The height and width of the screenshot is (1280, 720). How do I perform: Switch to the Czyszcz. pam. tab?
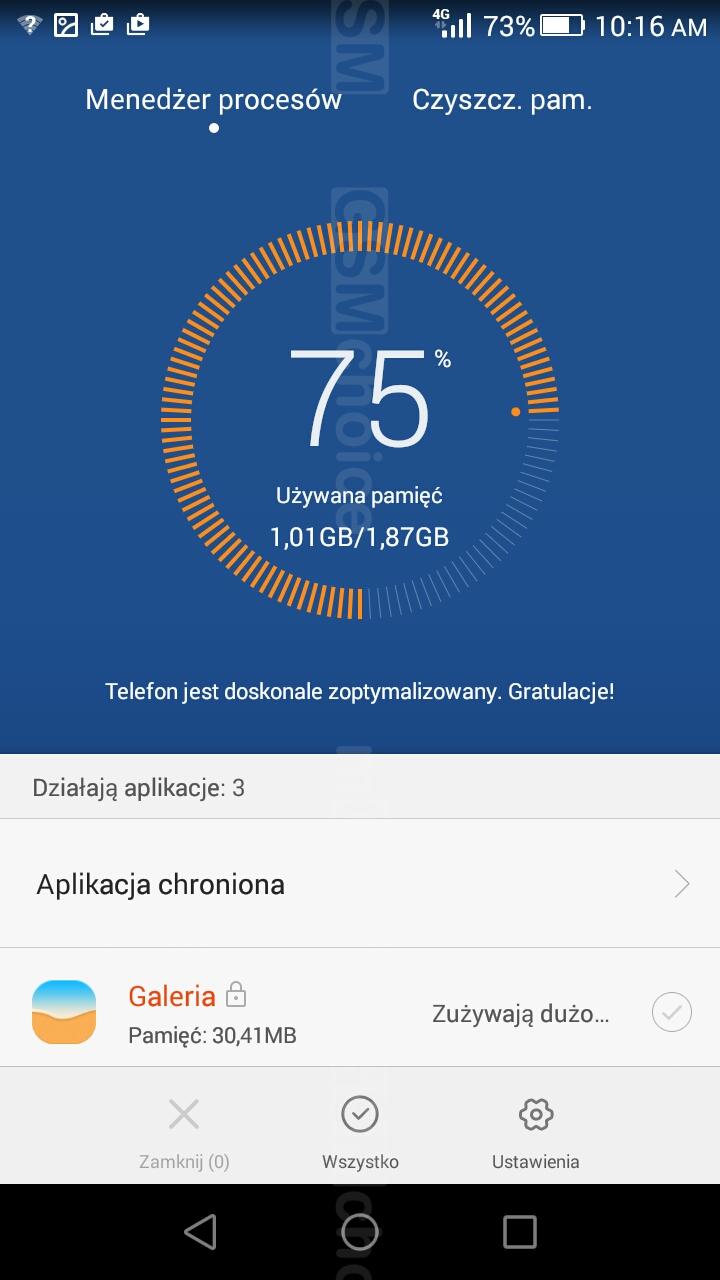coord(502,100)
